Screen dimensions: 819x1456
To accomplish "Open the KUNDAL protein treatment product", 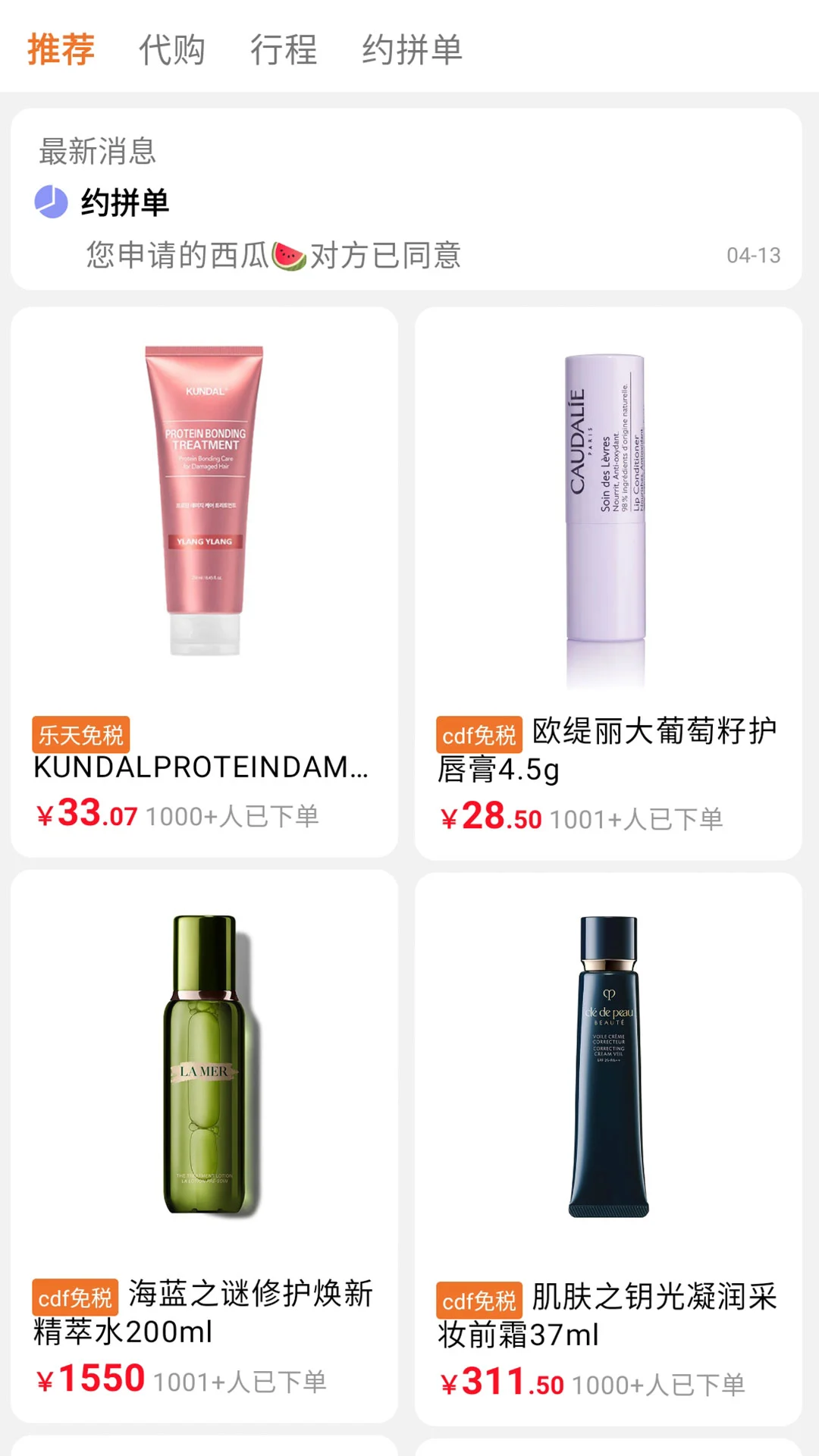I will (x=204, y=582).
